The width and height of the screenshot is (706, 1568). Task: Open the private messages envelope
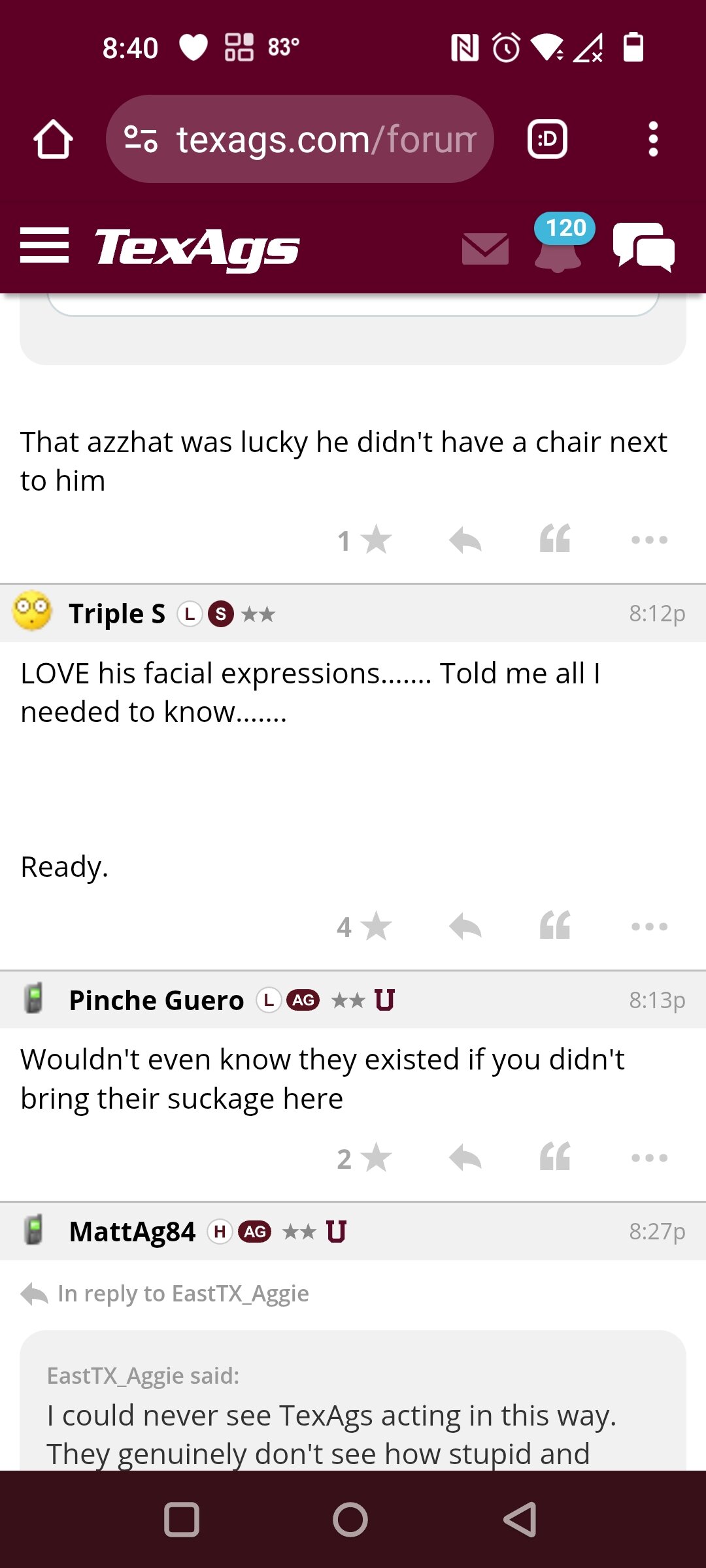click(x=485, y=249)
